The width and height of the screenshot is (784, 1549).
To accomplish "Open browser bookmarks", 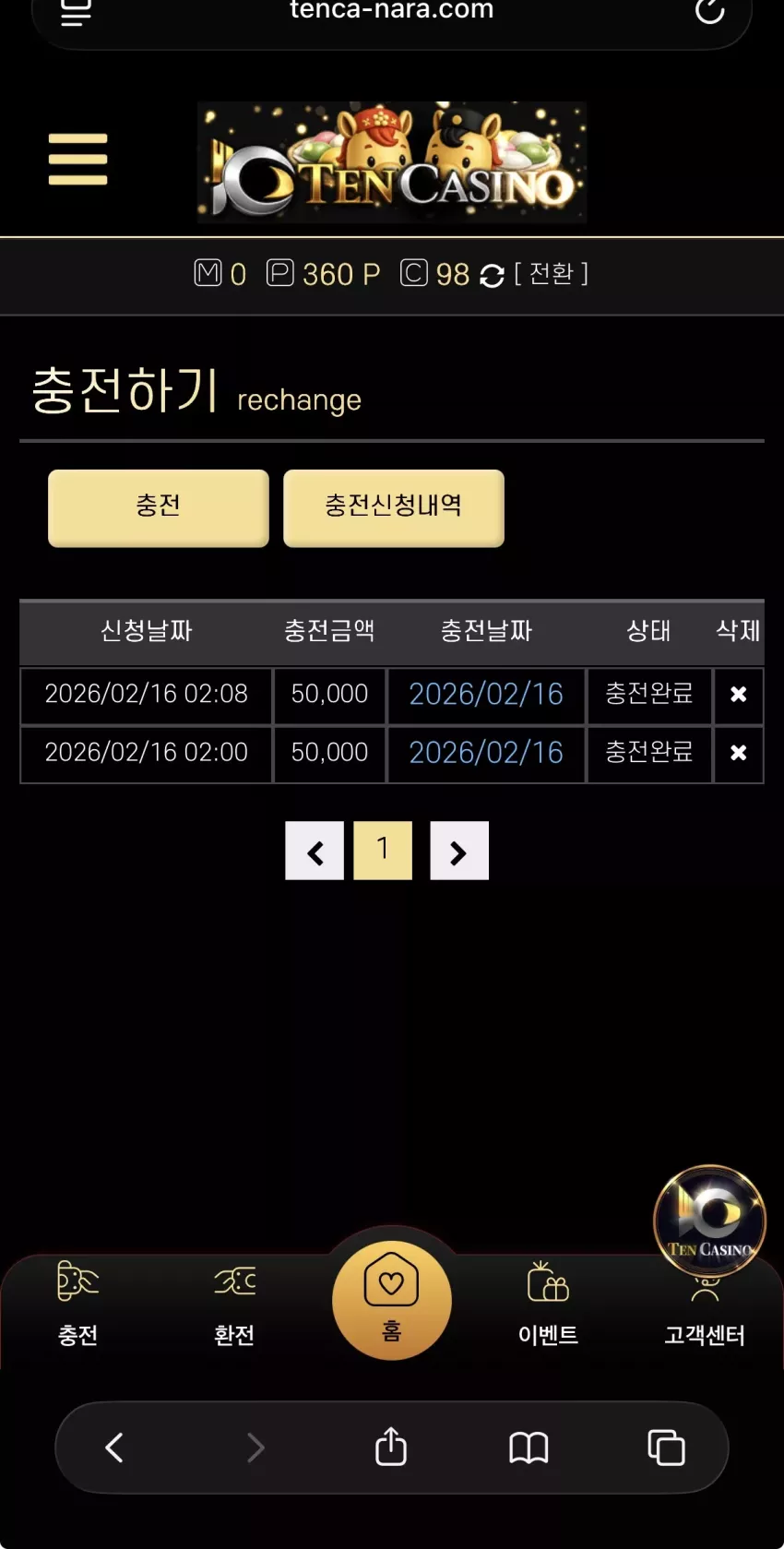I will tap(529, 1448).
